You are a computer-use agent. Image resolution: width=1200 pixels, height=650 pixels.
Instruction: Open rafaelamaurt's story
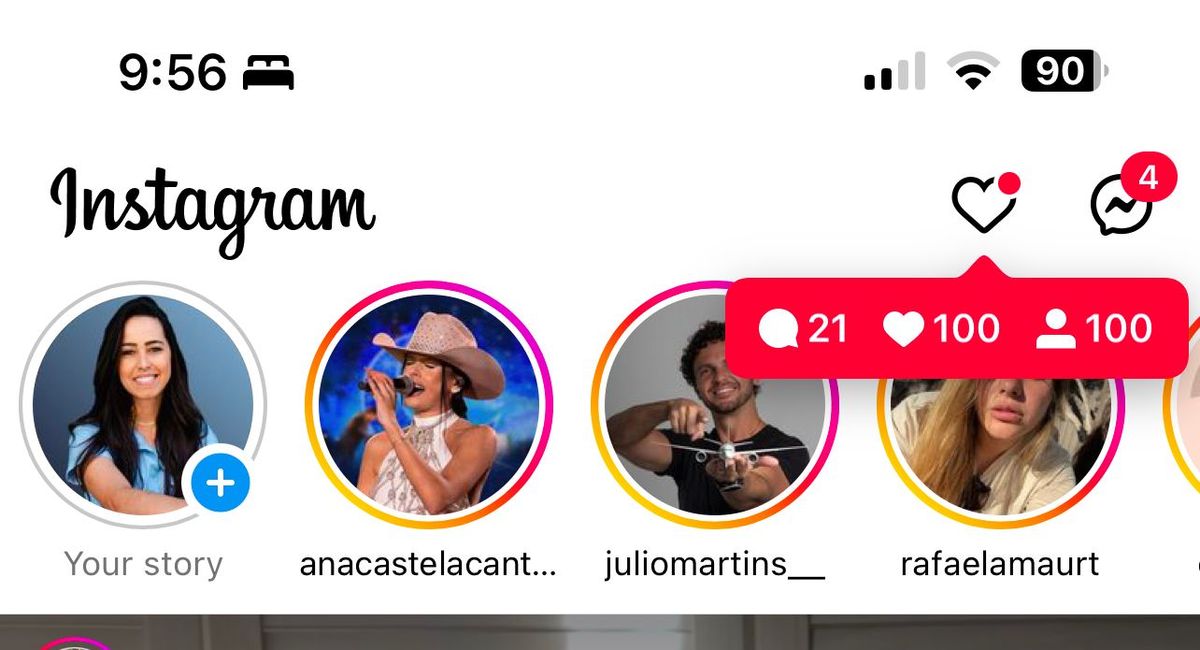1000,450
